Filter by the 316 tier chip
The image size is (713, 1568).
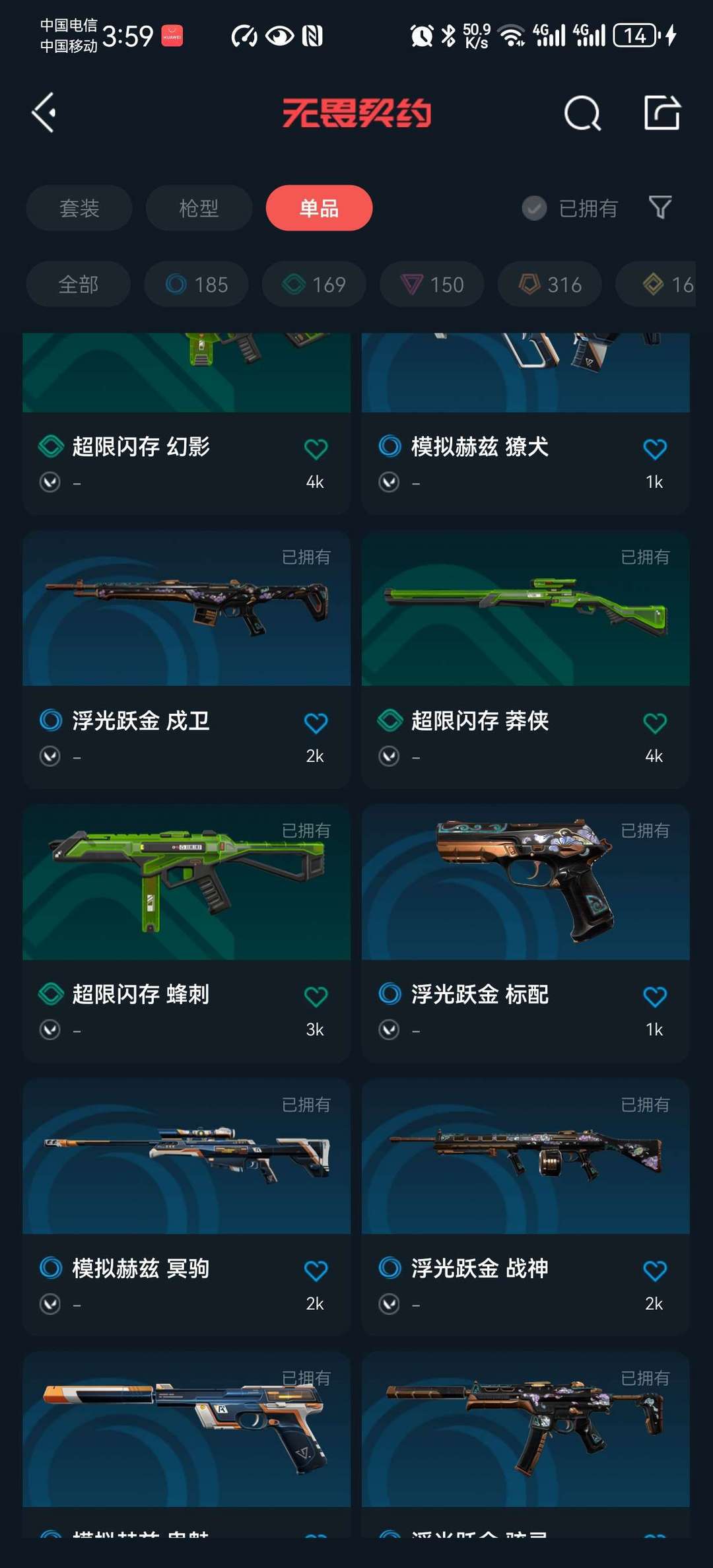pyautogui.click(x=550, y=285)
